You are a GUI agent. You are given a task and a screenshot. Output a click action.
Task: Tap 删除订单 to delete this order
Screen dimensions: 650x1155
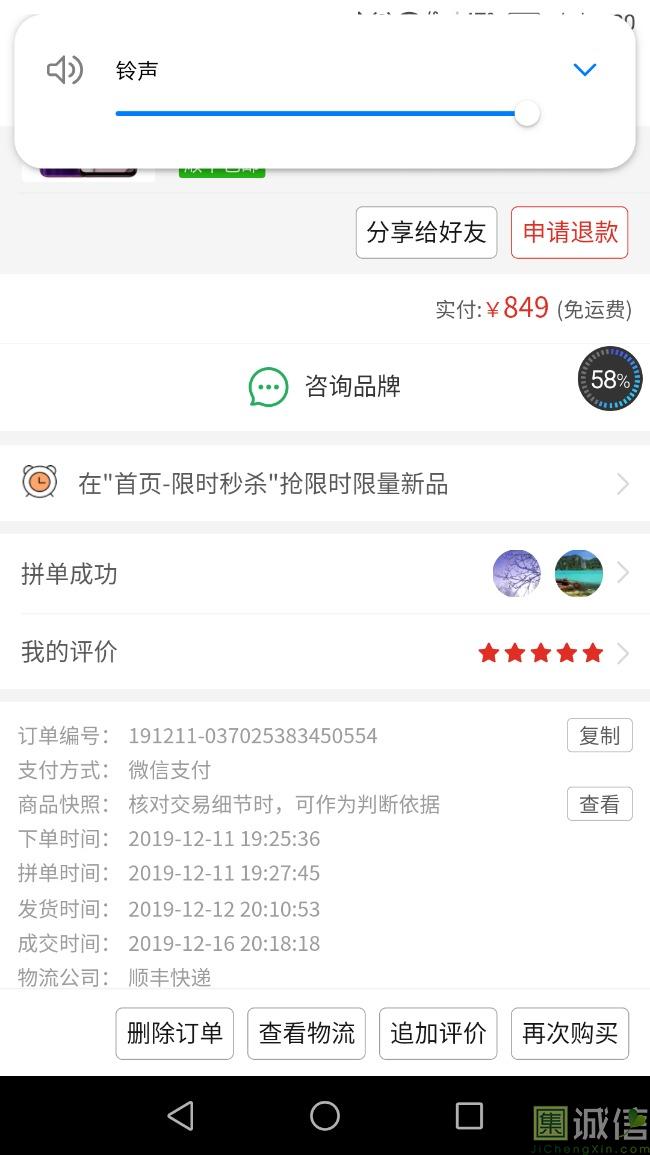[175, 1033]
